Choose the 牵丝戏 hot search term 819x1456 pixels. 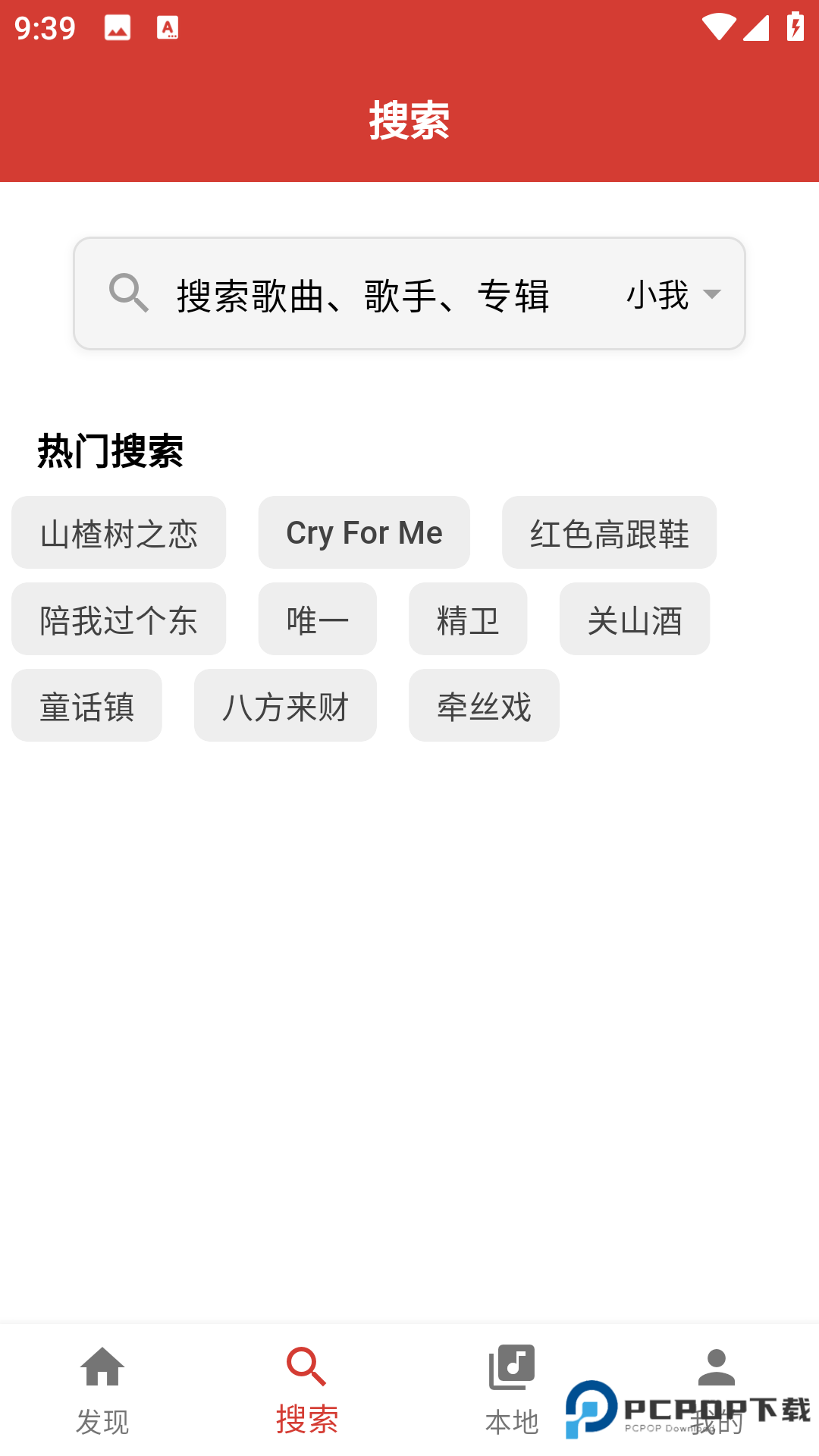point(484,705)
